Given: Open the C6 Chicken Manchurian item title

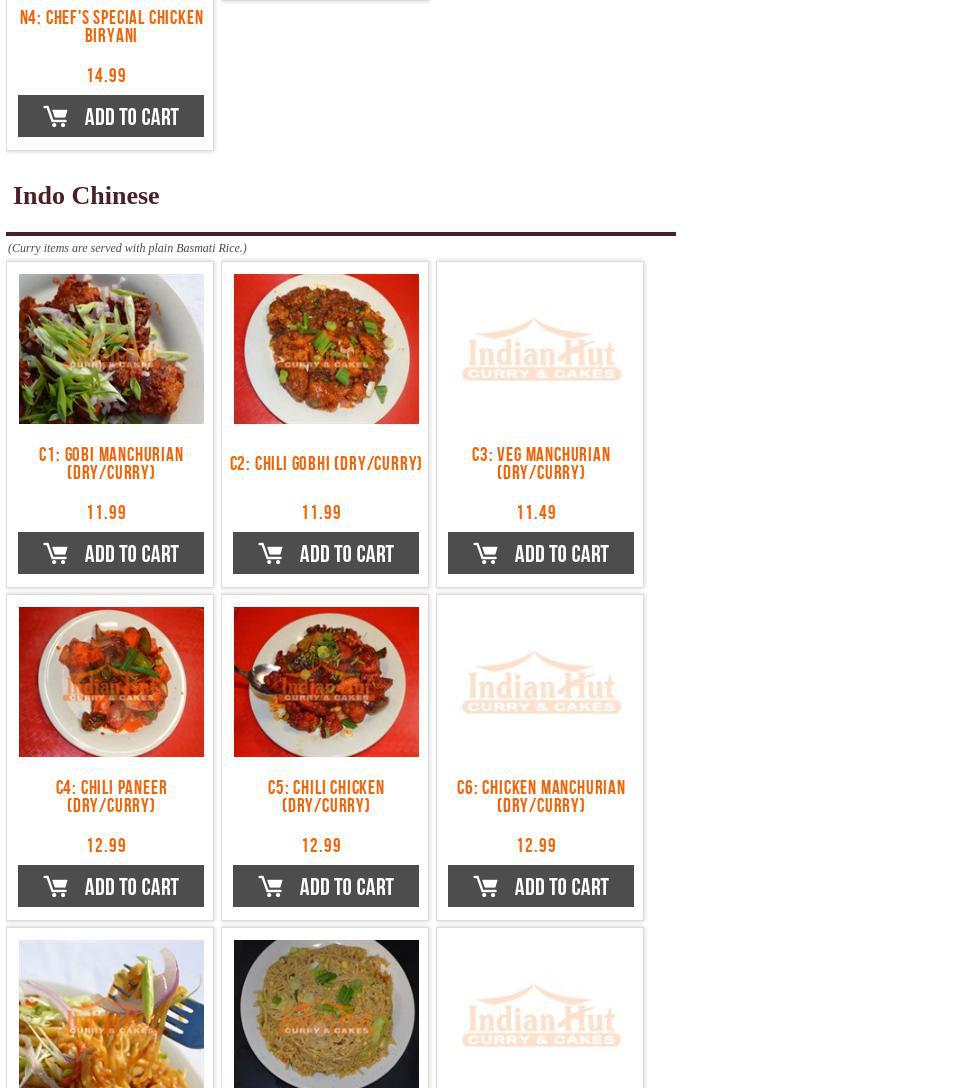Looking at the screenshot, I should click(x=541, y=796).
